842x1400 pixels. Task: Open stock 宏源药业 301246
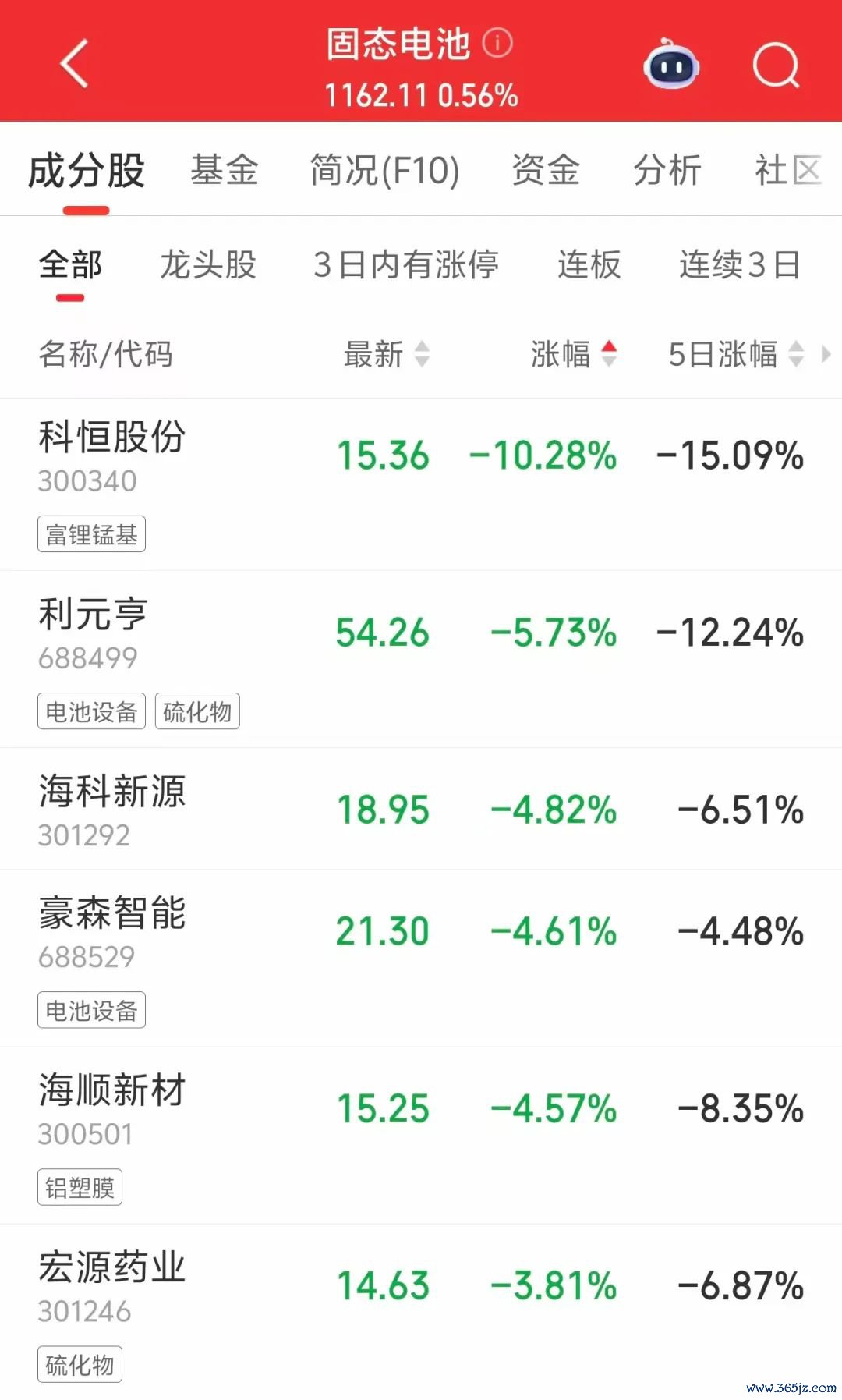click(x=421, y=1312)
